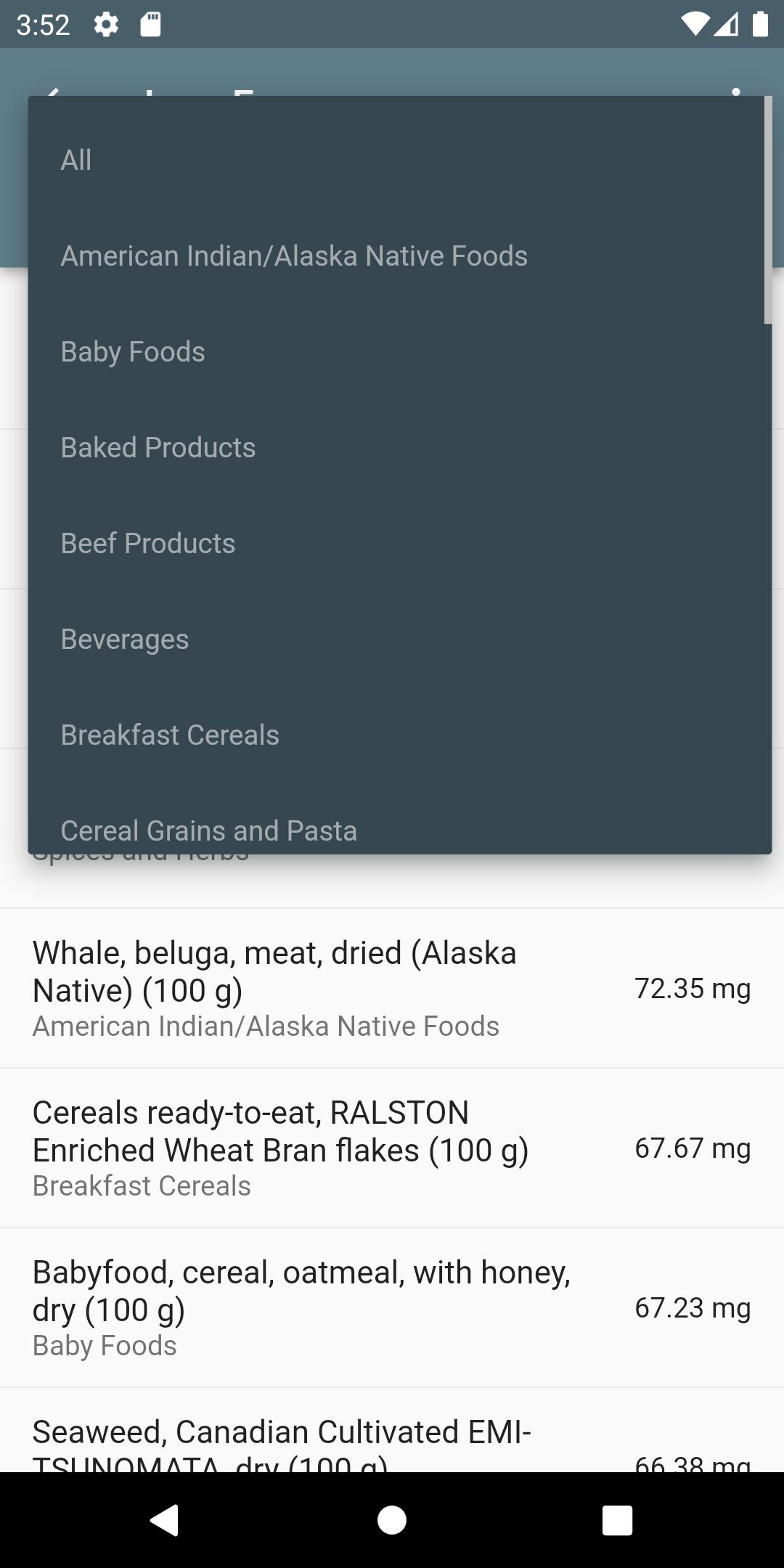Open Whale, beluga, meat, dried entry
The image size is (784, 1568).
[392, 988]
